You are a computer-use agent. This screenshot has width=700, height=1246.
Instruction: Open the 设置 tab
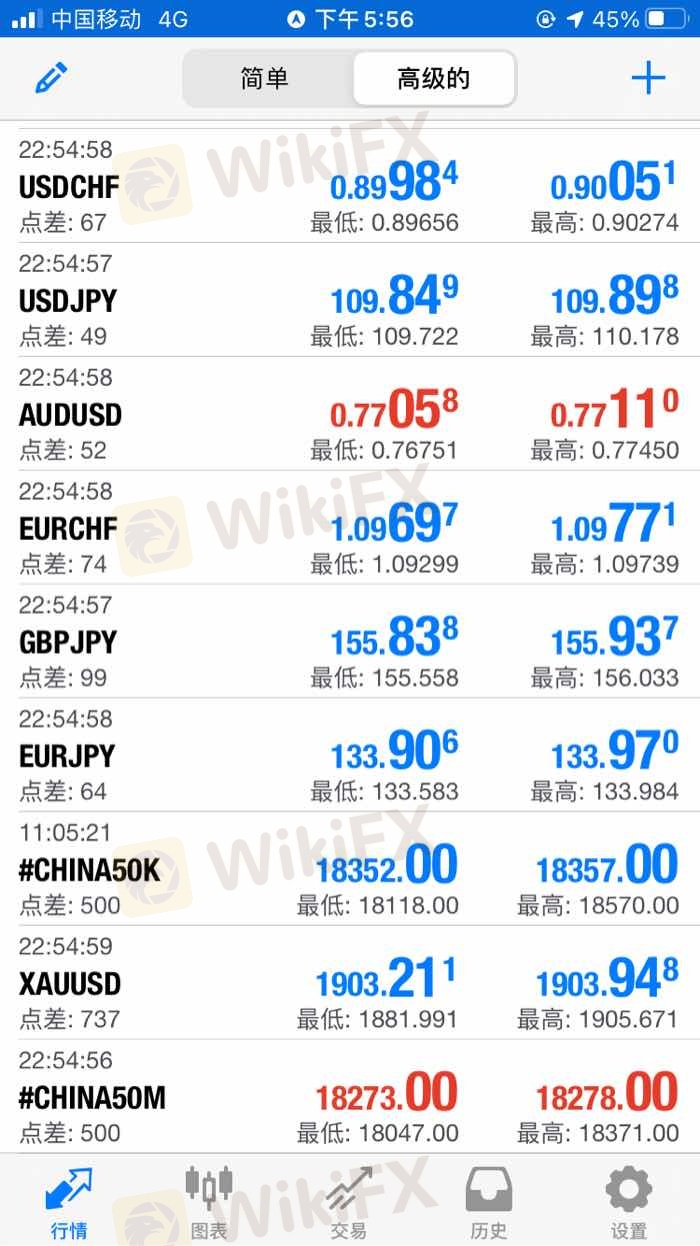[629, 1200]
